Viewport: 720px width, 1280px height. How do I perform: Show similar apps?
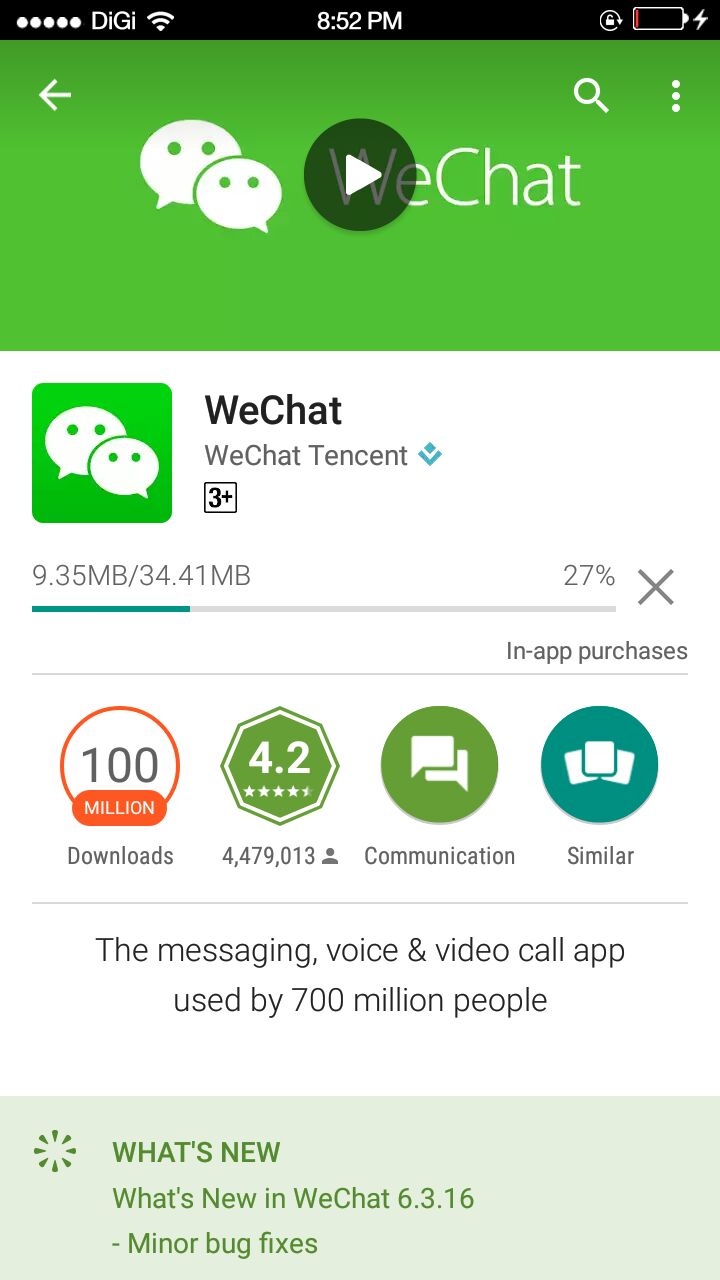click(600, 786)
